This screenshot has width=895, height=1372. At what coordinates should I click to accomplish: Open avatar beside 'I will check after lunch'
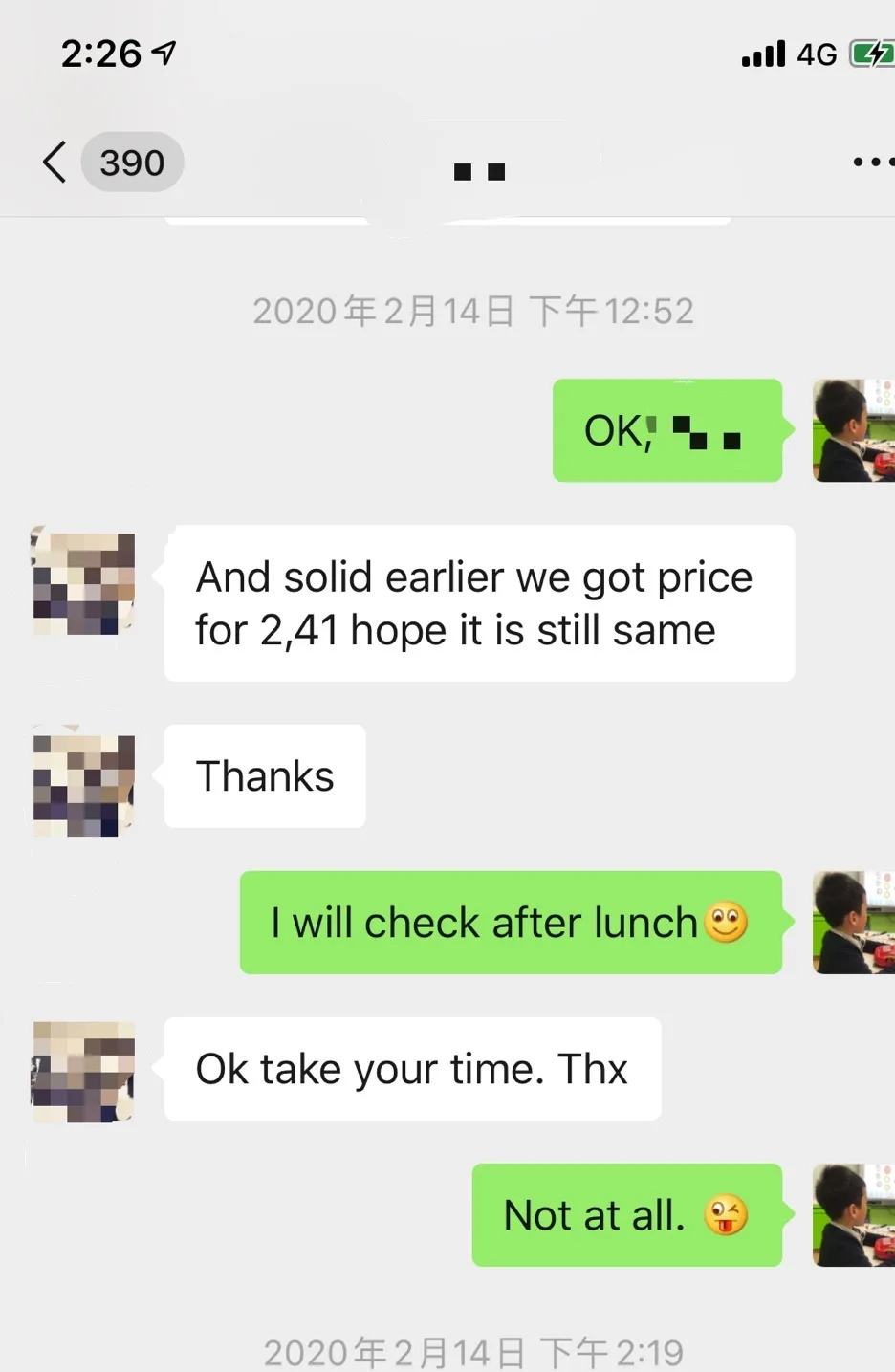[x=853, y=923]
